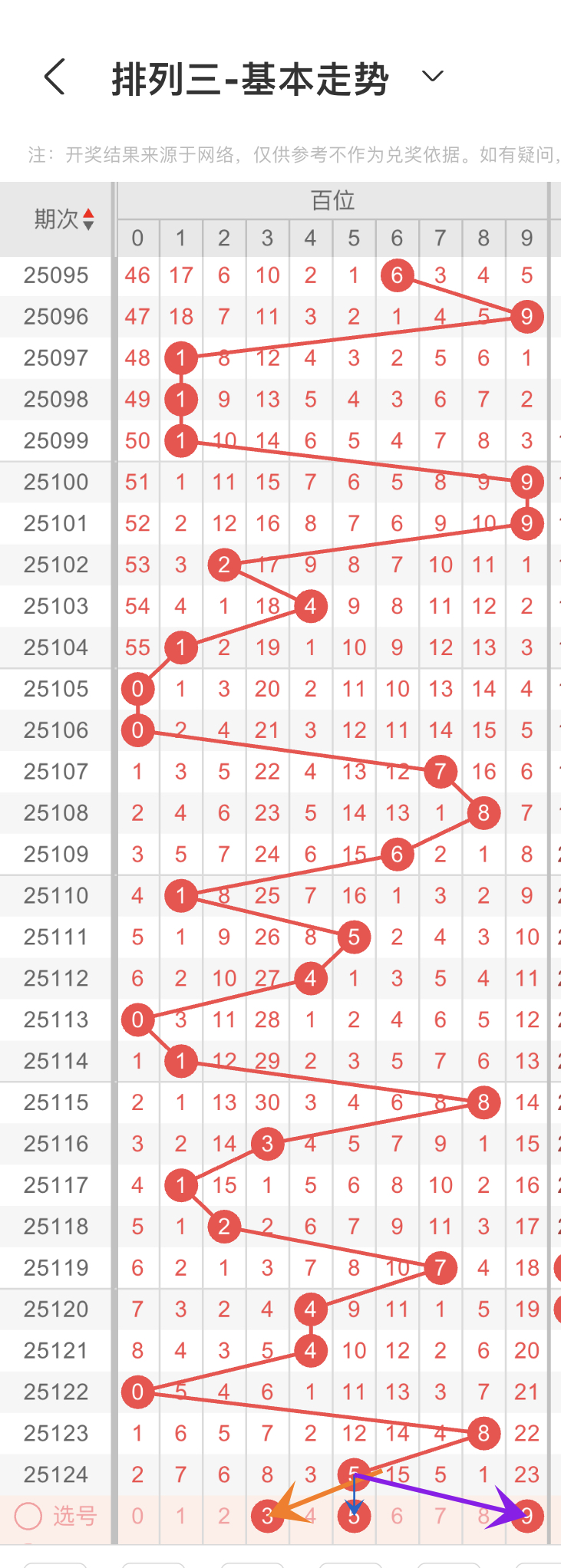This screenshot has height=1568, width=561.
Task: Go back from the trend chart
Action: click(54, 77)
